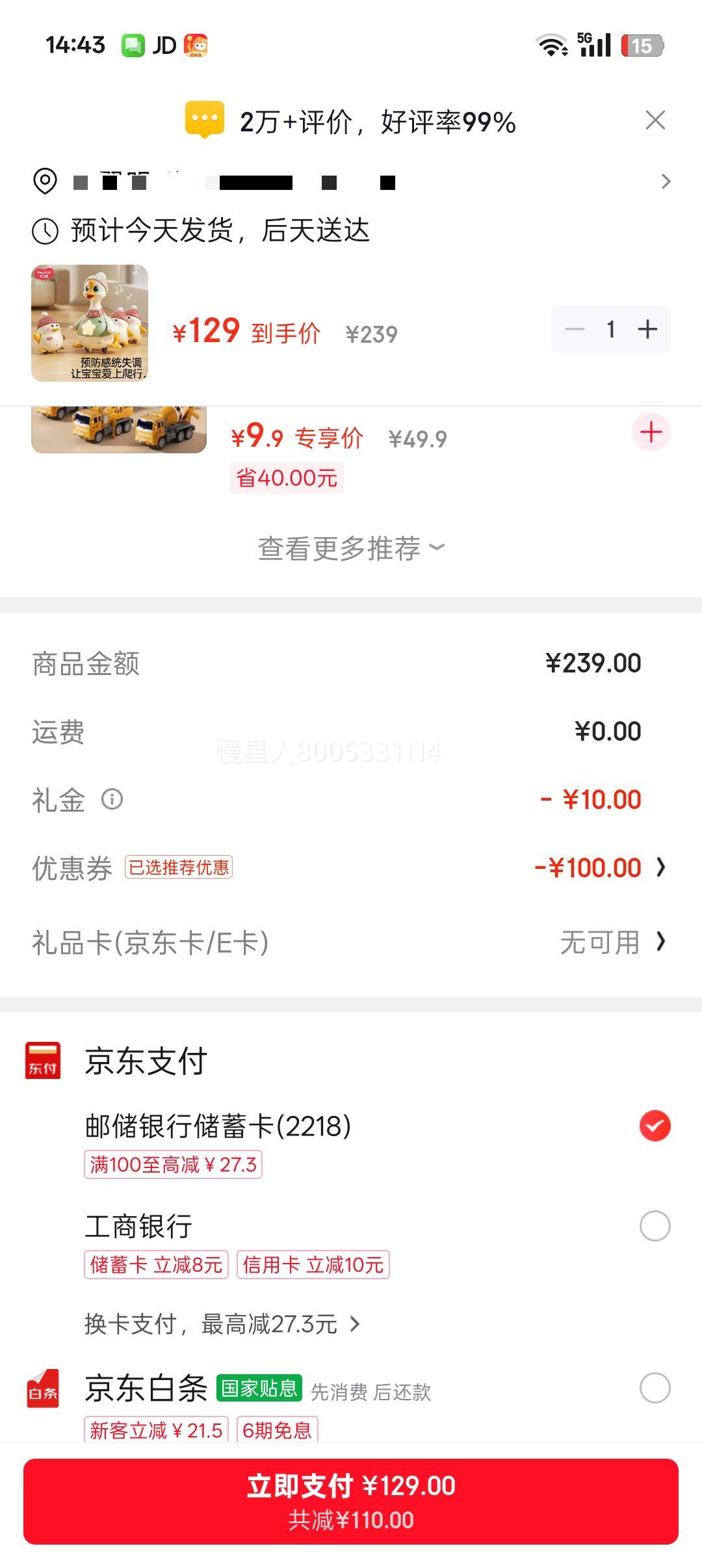Increase quantity with the plus stepper

coord(647,329)
